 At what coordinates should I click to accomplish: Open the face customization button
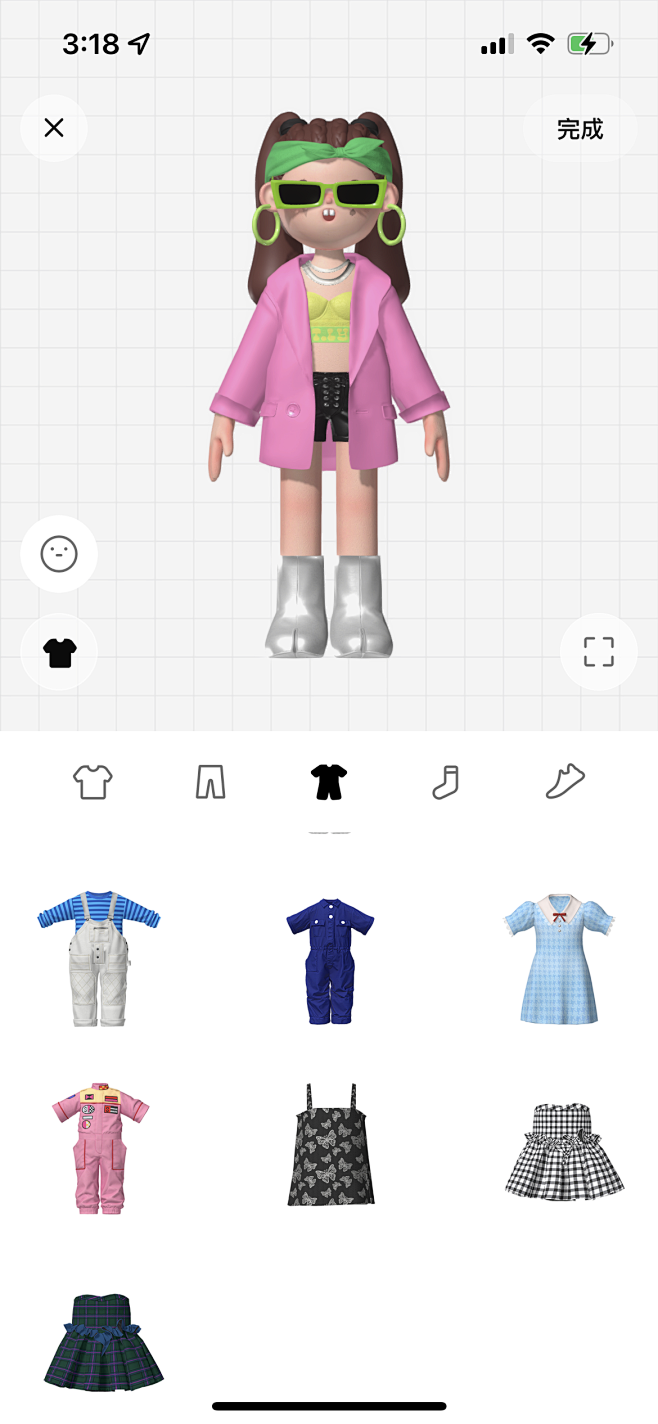59,554
